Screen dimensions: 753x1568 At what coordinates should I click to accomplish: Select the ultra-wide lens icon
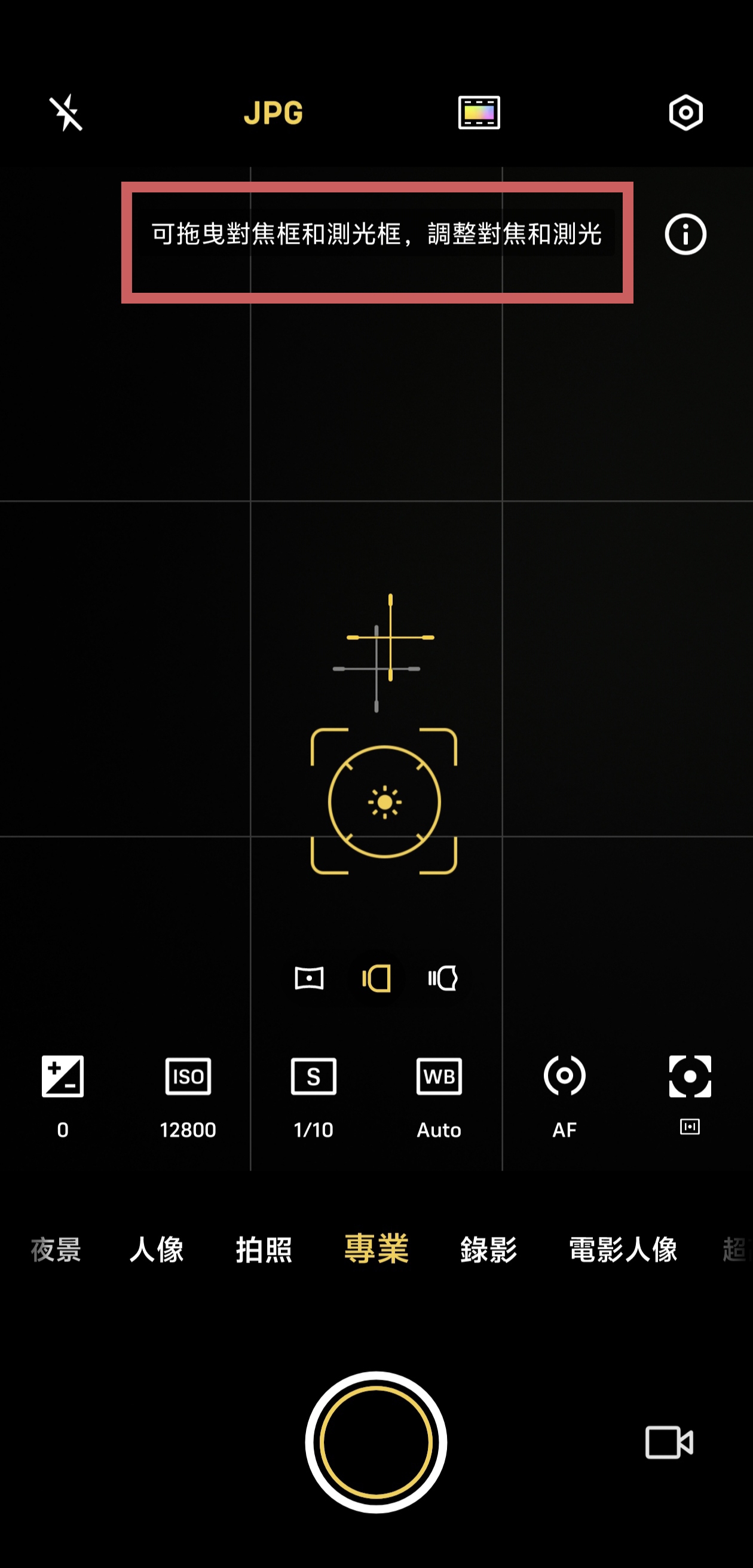coord(309,978)
